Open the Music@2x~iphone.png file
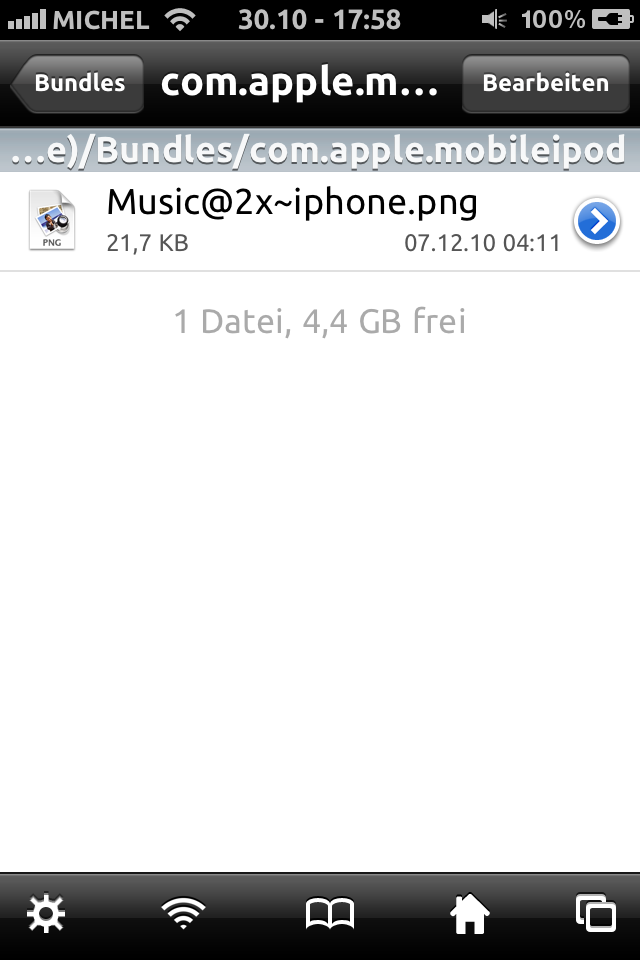This screenshot has width=640, height=960. pos(290,220)
